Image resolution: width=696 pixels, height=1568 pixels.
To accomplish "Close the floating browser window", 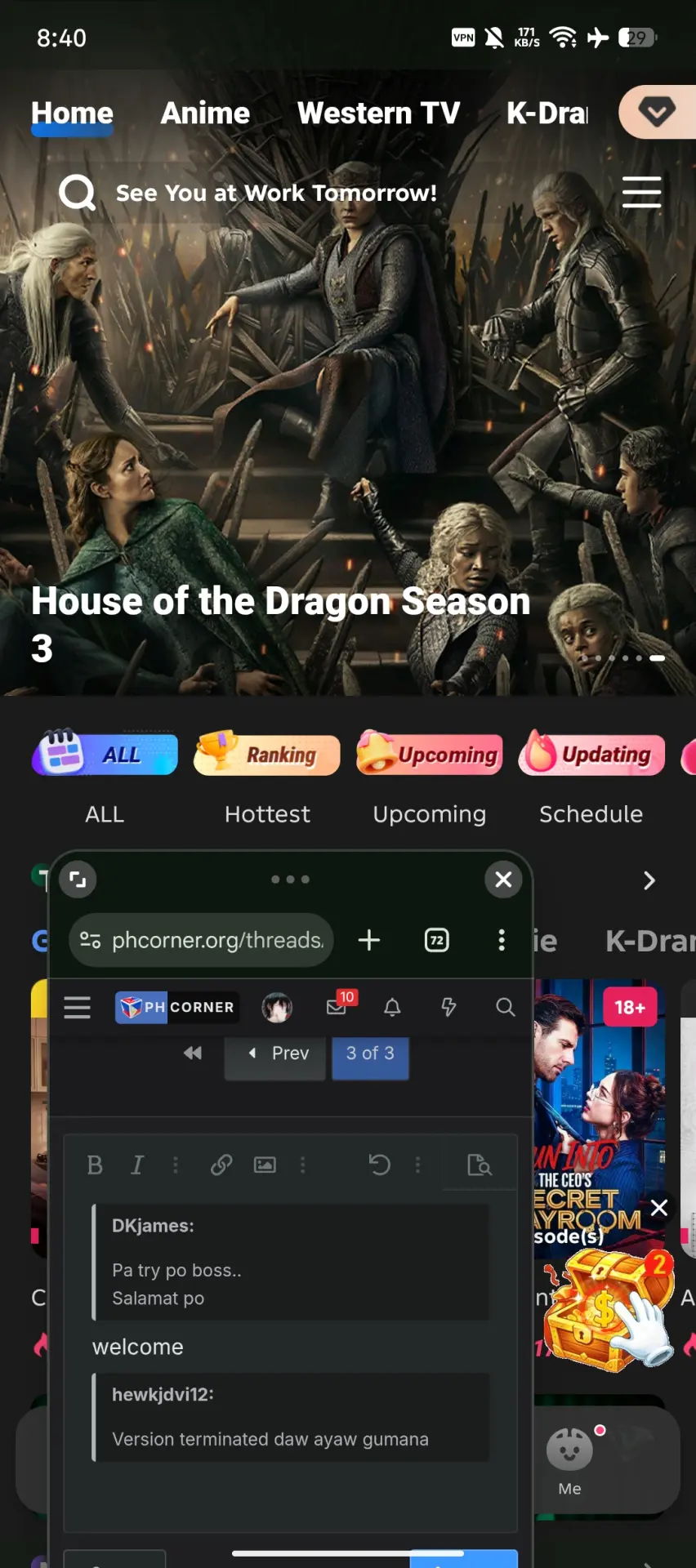I will tap(503, 880).
